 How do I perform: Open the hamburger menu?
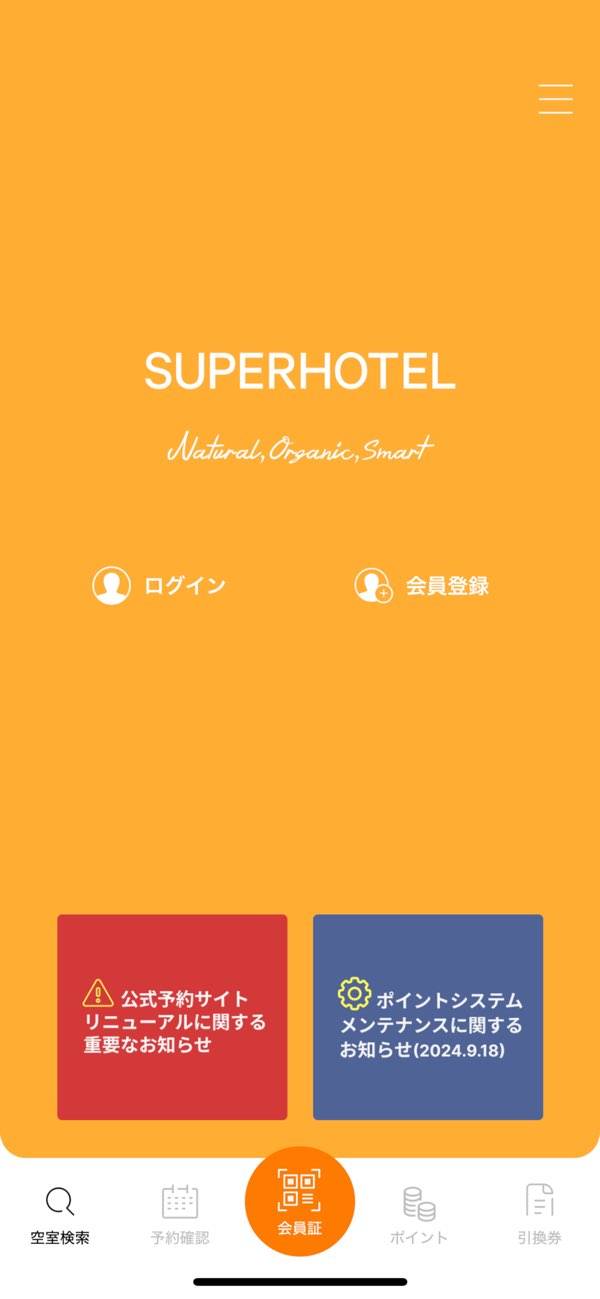555,99
